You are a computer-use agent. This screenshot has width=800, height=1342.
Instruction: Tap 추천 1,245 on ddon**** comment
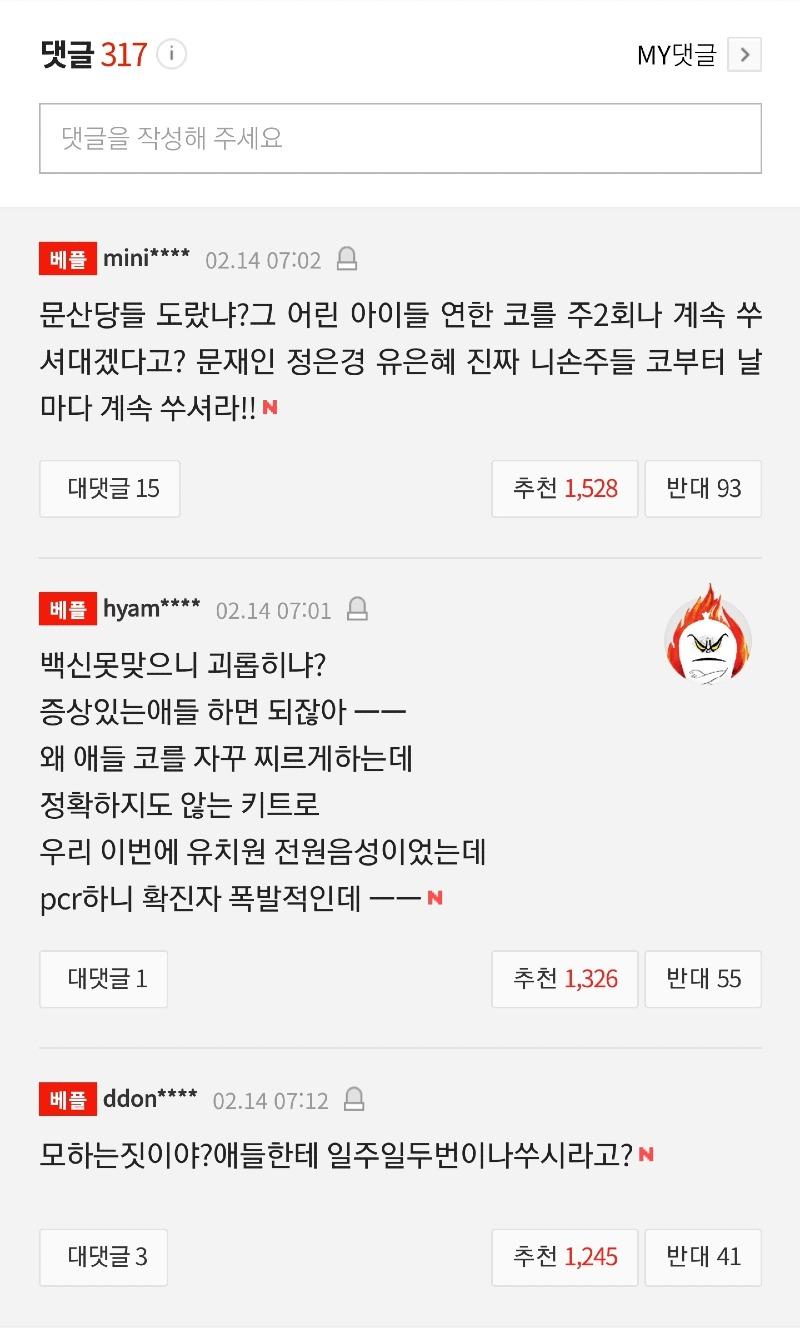[564, 1257]
